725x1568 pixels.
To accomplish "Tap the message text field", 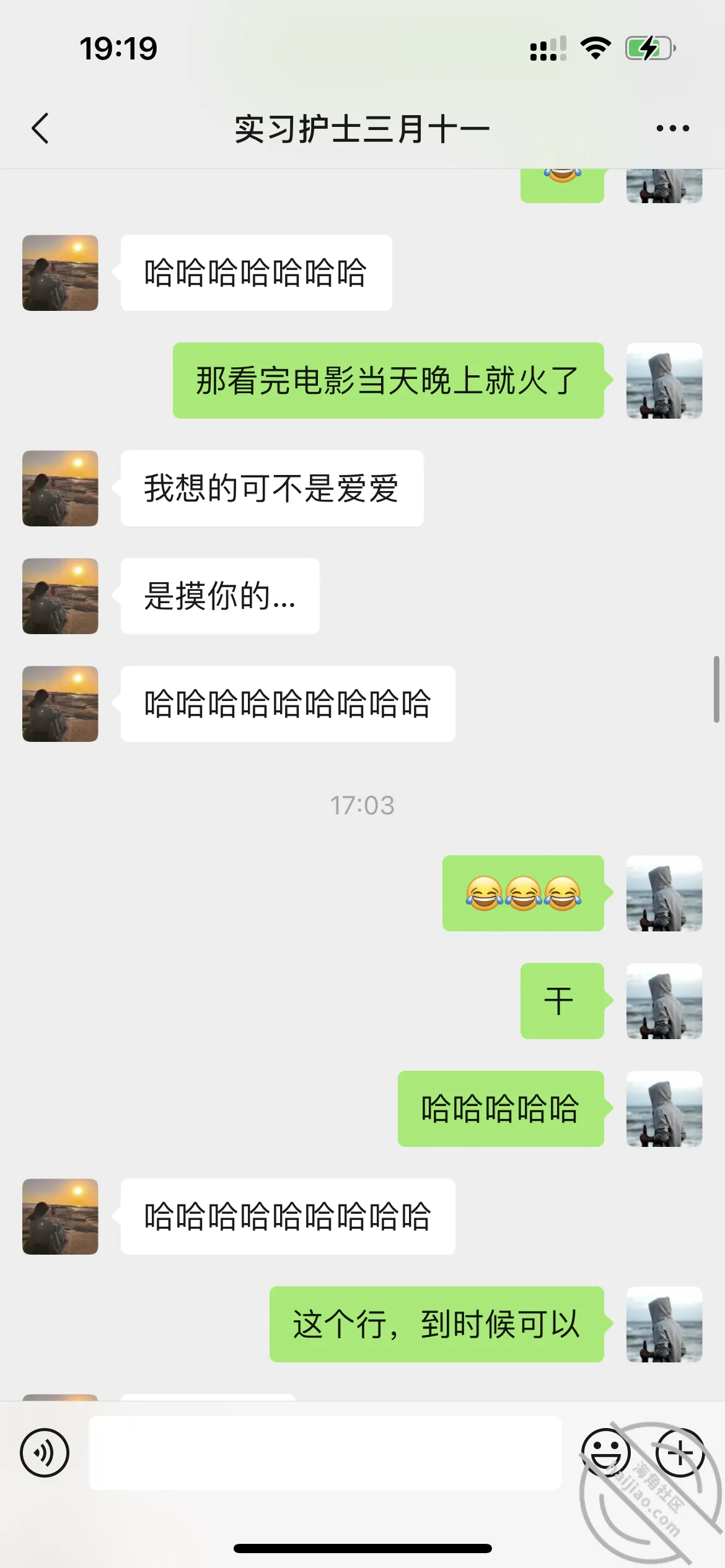I will (325, 1452).
